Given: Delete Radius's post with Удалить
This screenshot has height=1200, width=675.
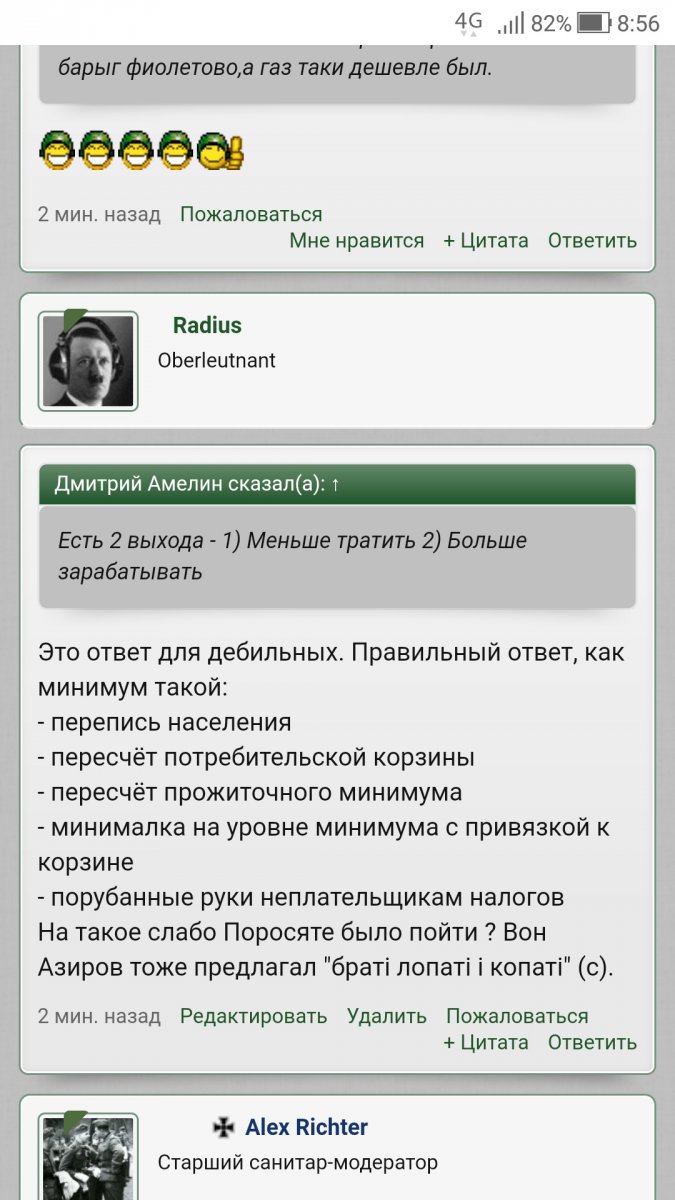Looking at the screenshot, I should tap(386, 1017).
